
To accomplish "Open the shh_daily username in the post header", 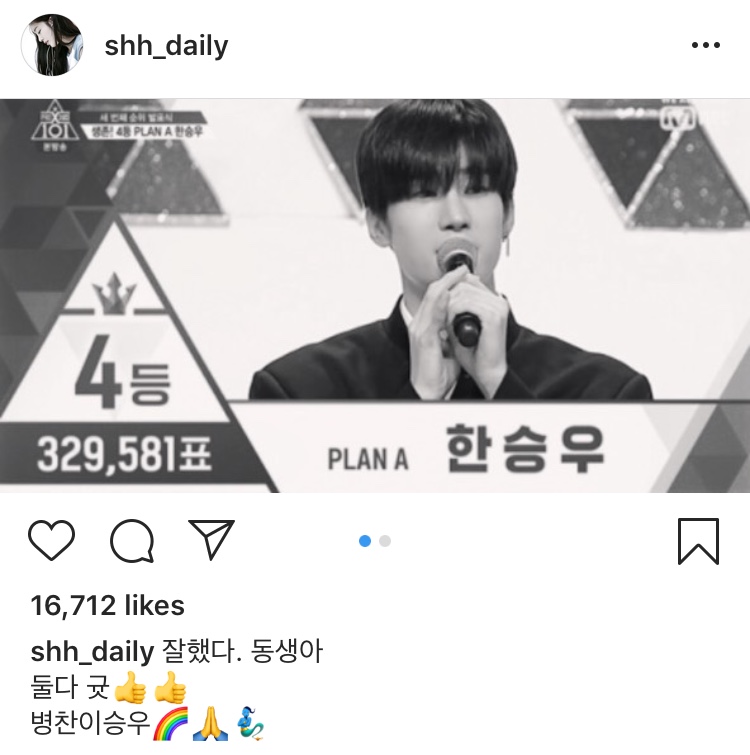I will tap(166, 46).
